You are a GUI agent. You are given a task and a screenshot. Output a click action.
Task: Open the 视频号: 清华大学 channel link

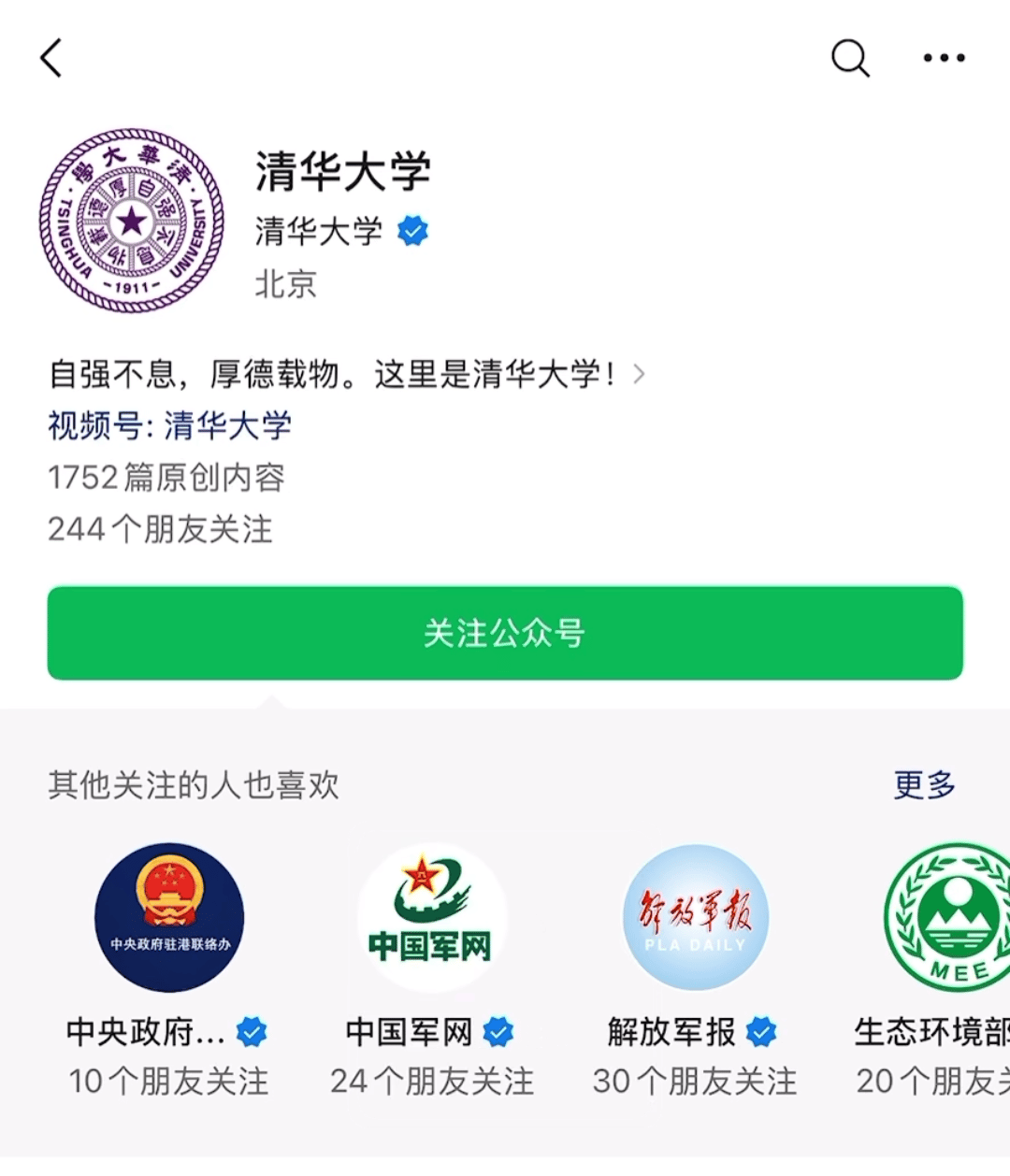[170, 425]
